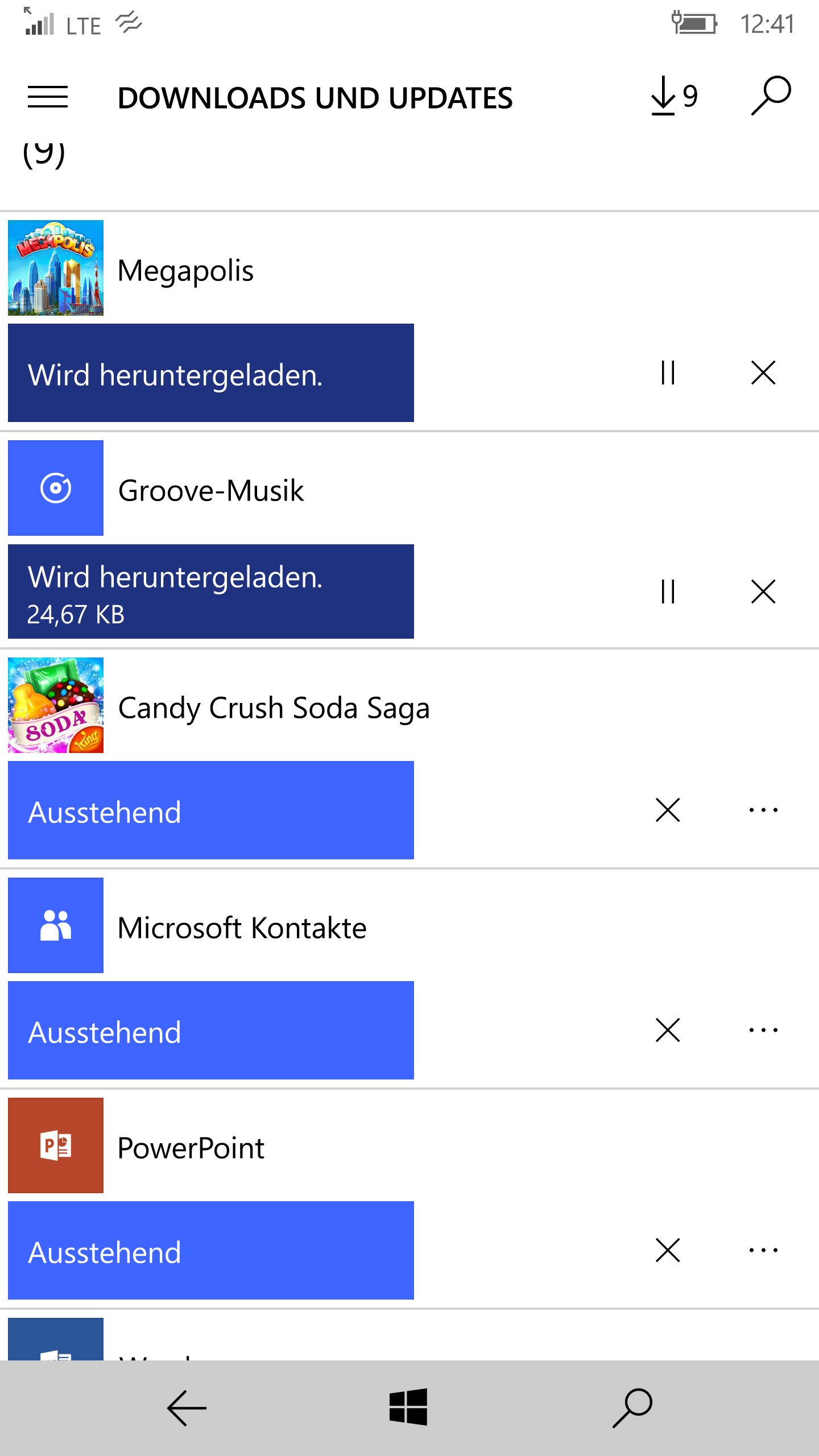Cancel the pending Candy Crush Soda Saga download

pyautogui.click(x=668, y=810)
